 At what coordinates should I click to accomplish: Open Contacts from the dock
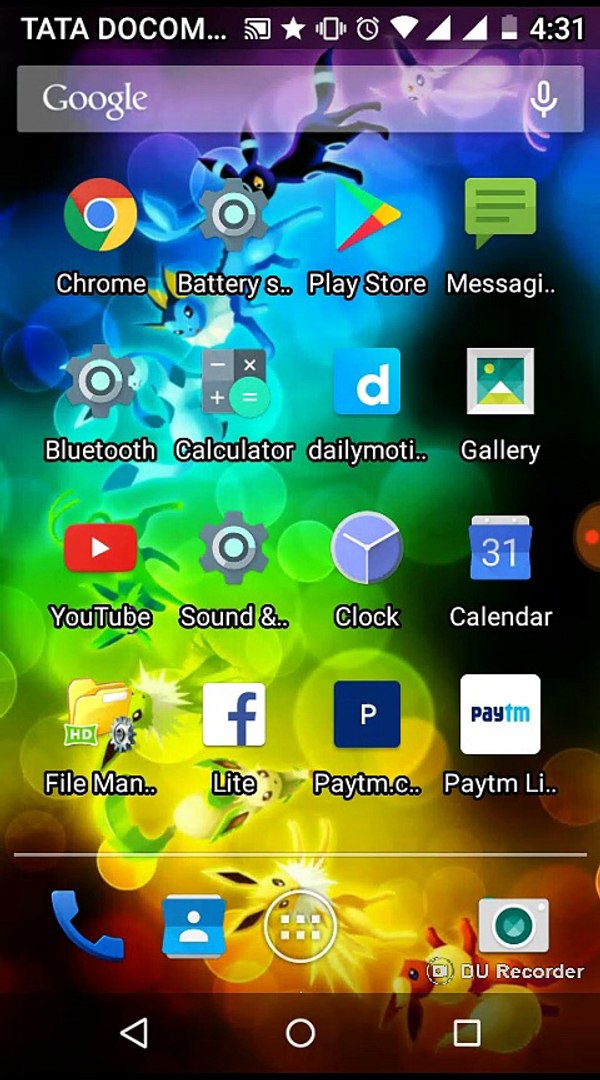(x=194, y=927)
